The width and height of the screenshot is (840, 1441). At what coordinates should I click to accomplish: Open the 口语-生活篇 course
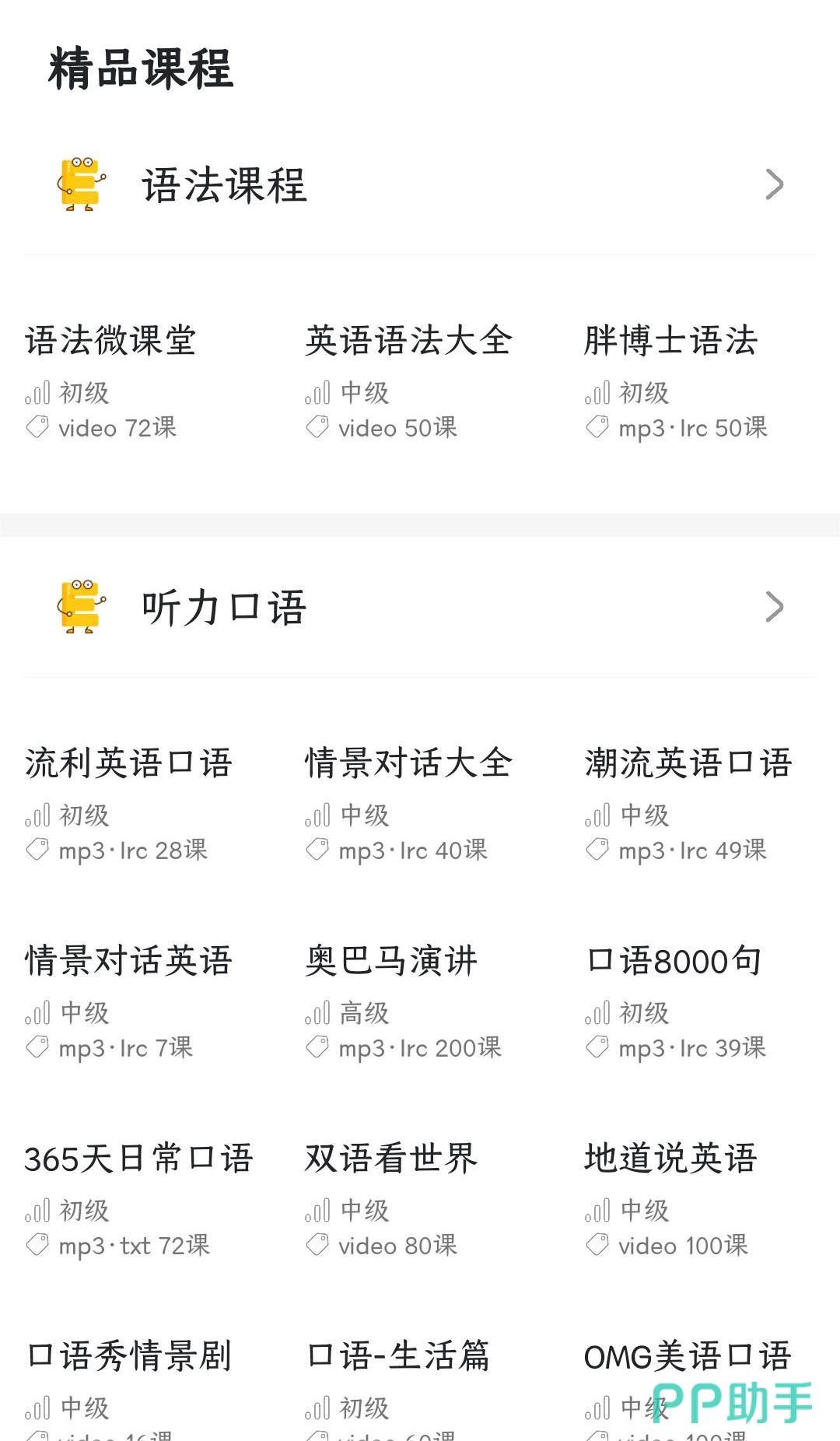(398, 1356)
